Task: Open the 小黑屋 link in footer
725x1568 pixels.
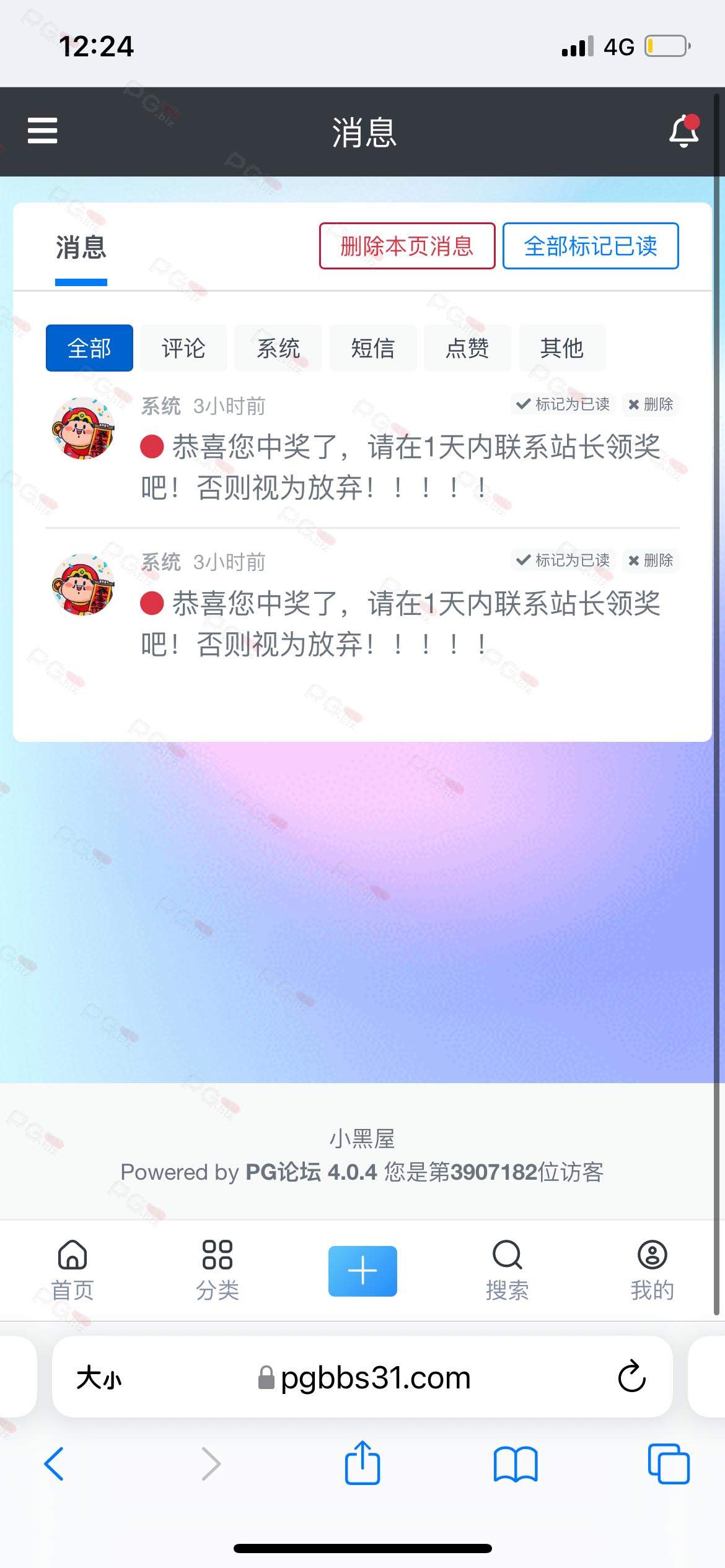Action: (362, 1138)
